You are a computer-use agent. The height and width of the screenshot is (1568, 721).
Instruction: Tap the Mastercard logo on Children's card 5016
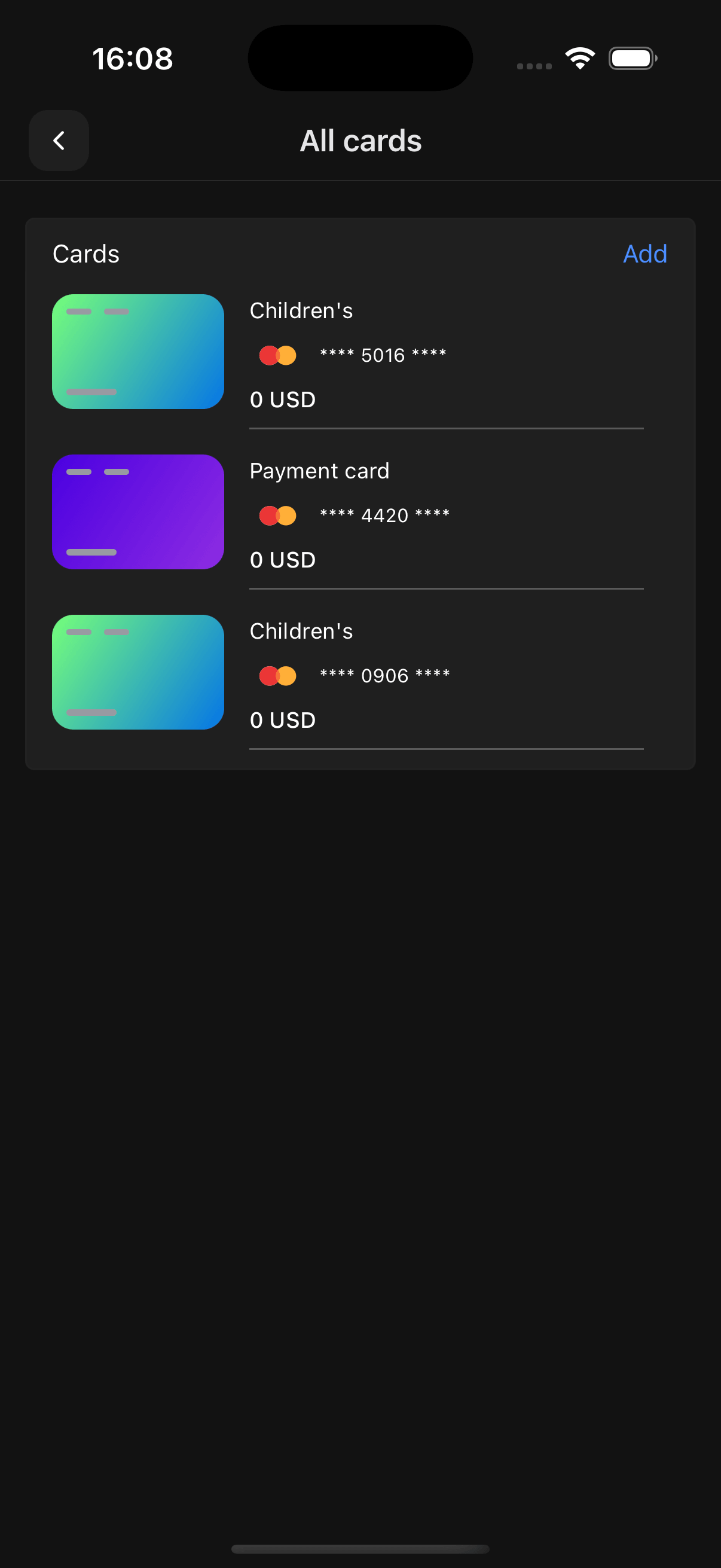tap(278, 353)
